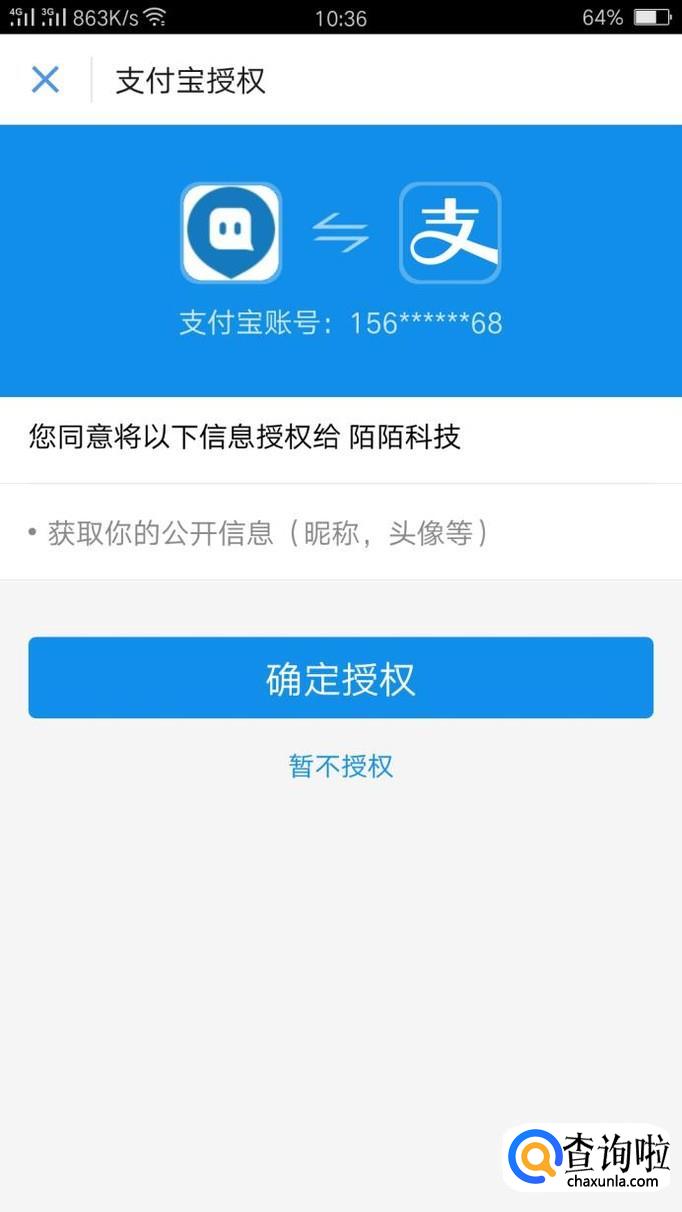The width and height of the screenshot is (682, 1212).
Task: Tap the 确定授权 confirm button
Action: click(x=341, y=678)
